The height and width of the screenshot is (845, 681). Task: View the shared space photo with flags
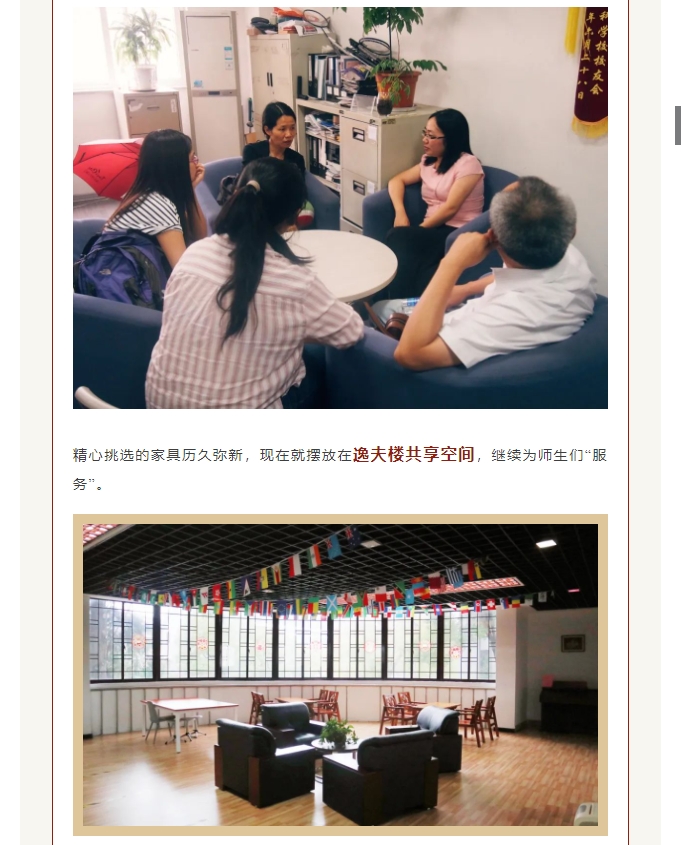point(340,674)
